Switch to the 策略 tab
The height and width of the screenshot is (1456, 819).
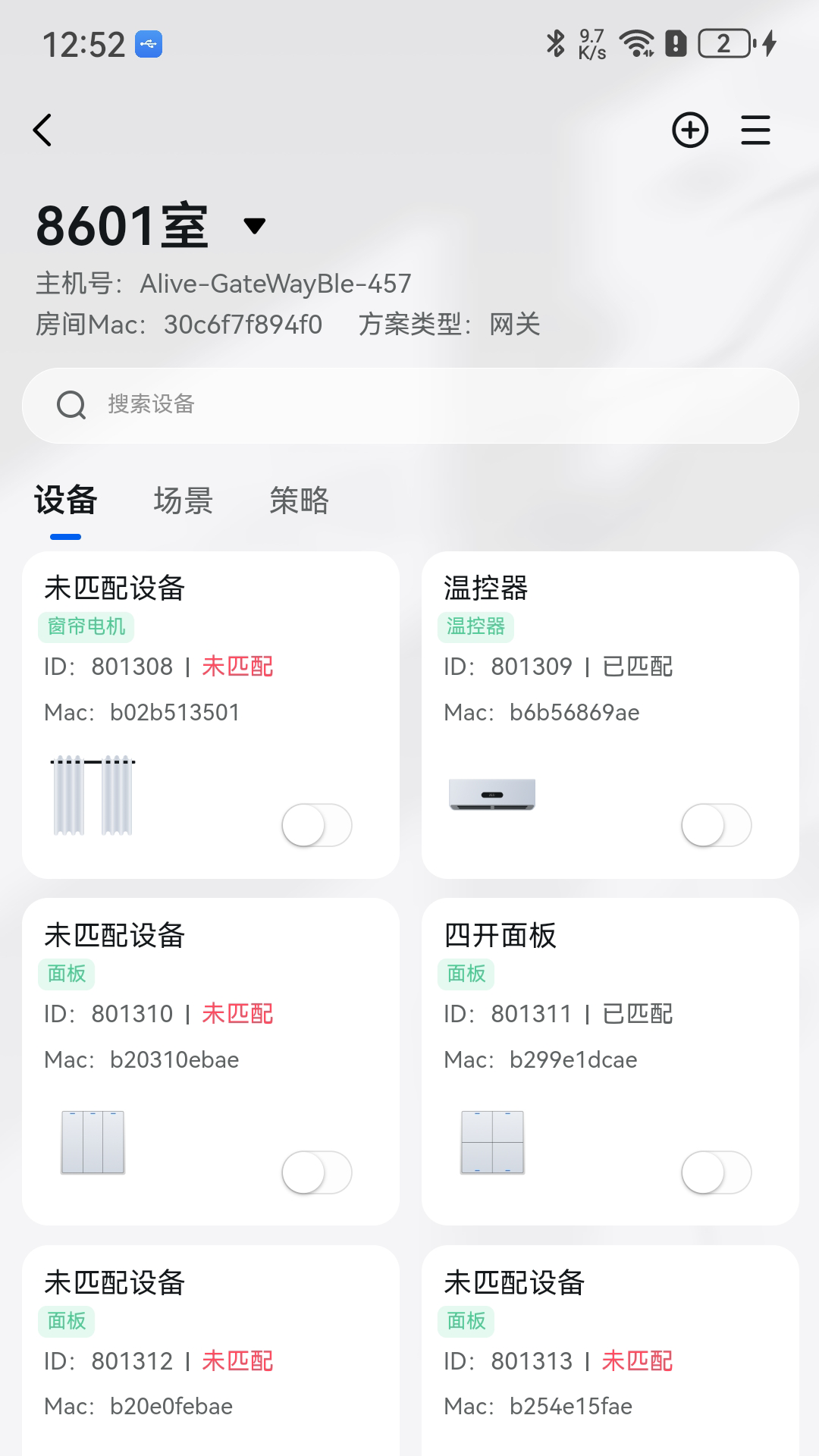297,501
